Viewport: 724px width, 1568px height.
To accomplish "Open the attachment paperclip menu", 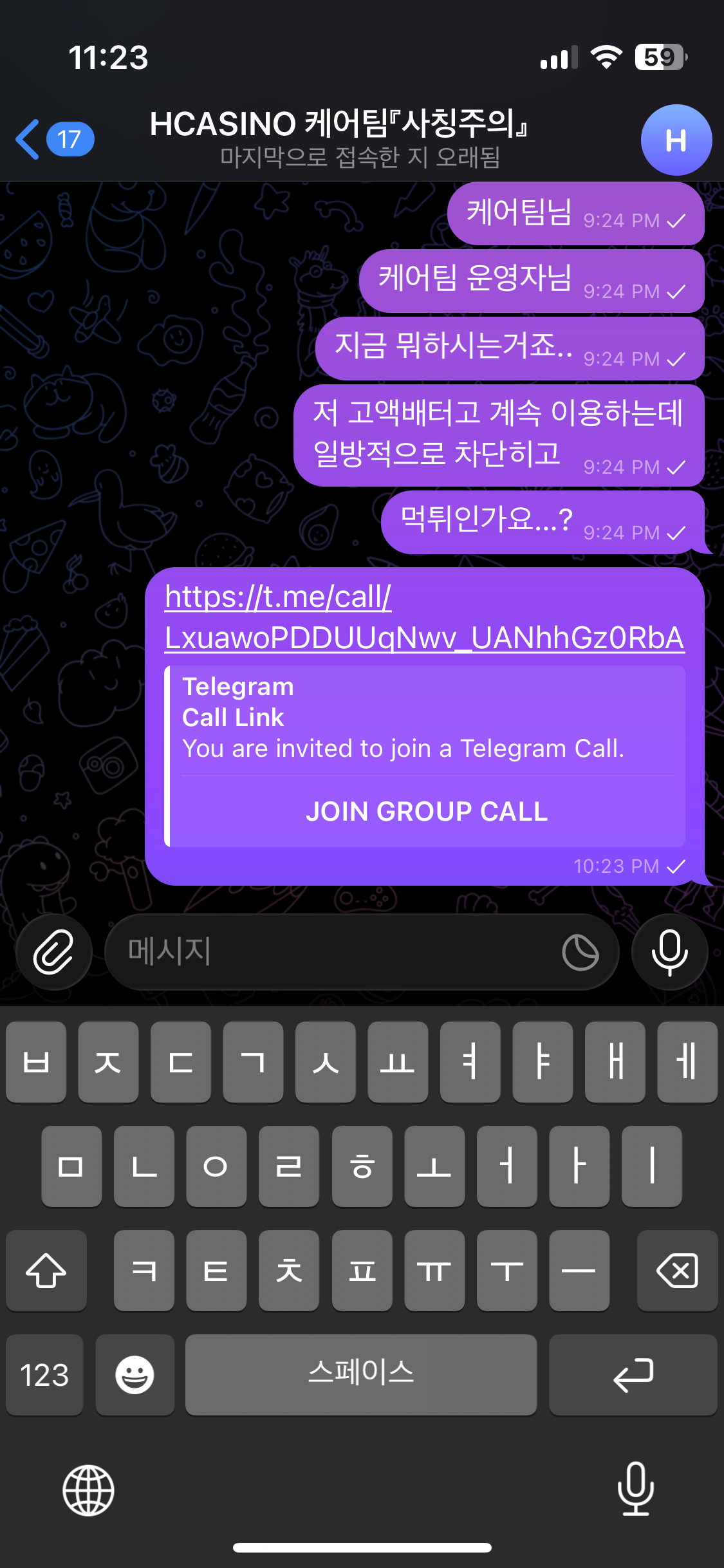I will coord(54,952).
